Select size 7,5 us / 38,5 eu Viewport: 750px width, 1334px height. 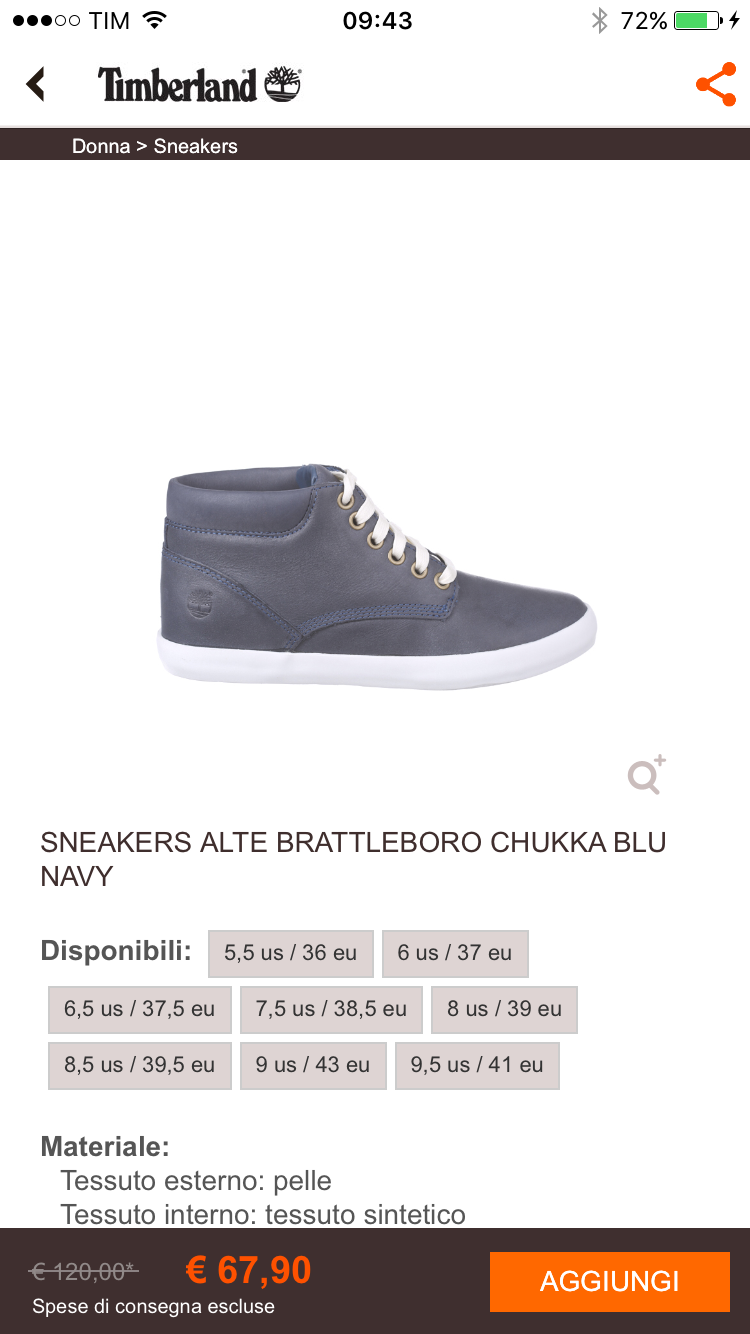(x=331, y=1009)
